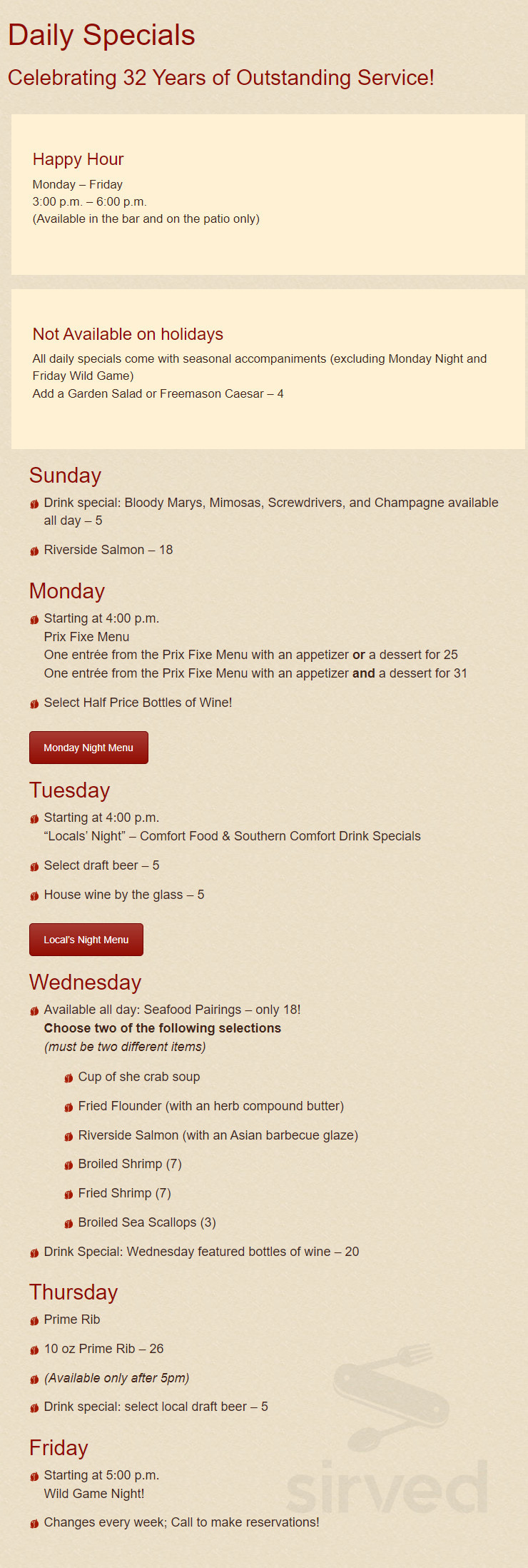This screenshot has height=1568, width=528.
Task: Click the bullet icon next to 10 oz Prime Rib – 26
Action: tap(34, 1350)
